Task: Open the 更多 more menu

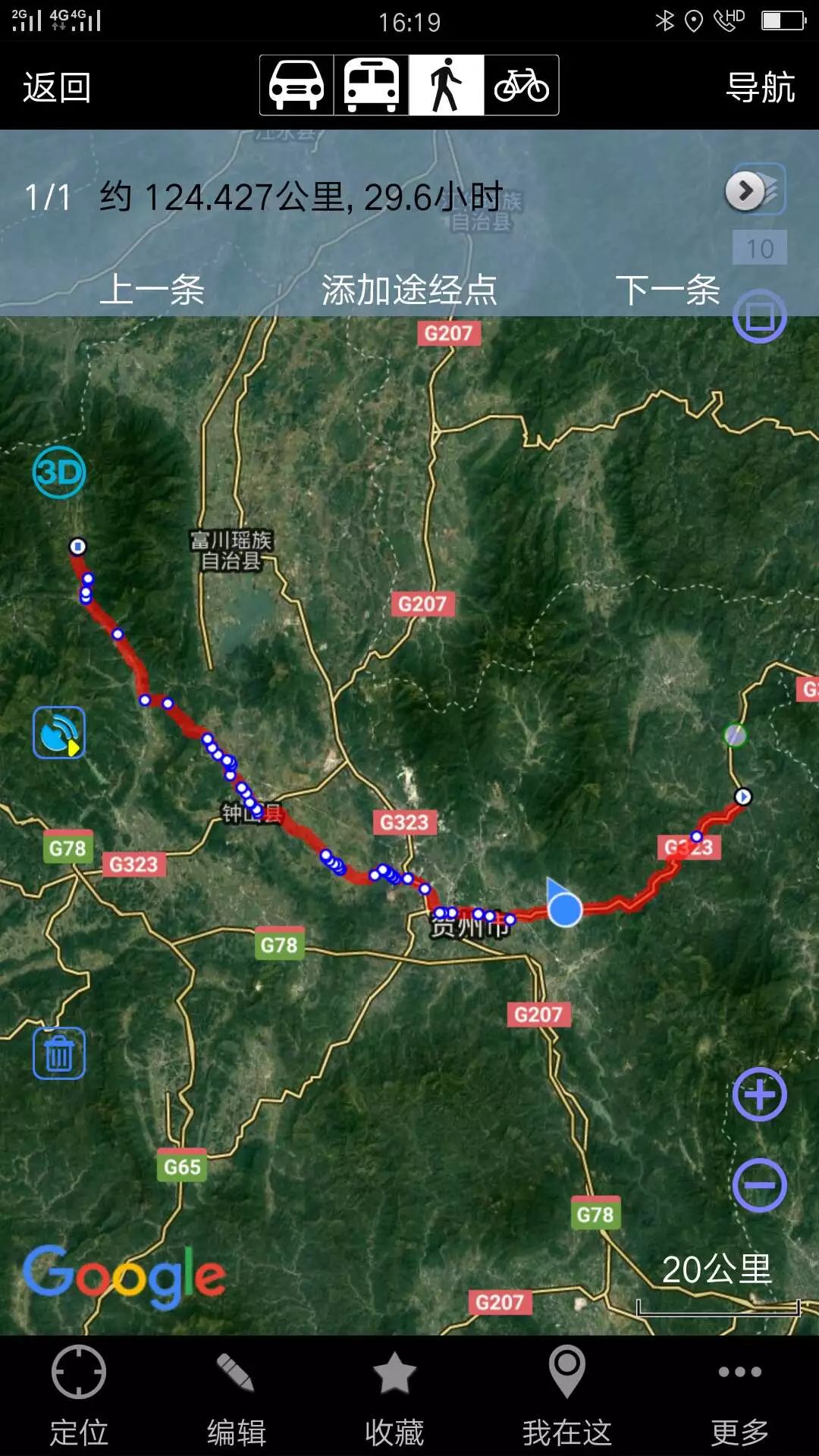Action: point(740,1397)
